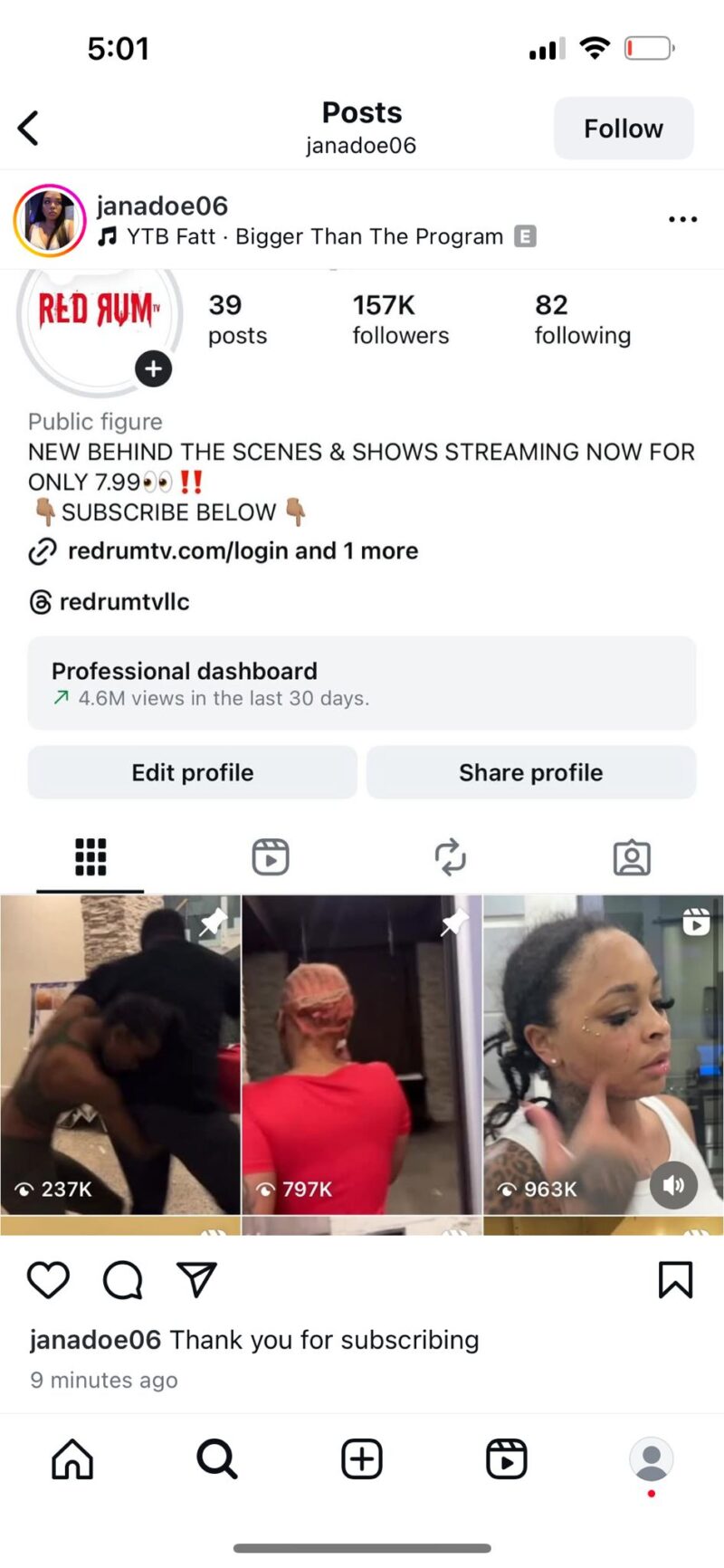Screen dimensions: 724x1568
Task: Share this post via the paper plane
Action: (196, 1279)
